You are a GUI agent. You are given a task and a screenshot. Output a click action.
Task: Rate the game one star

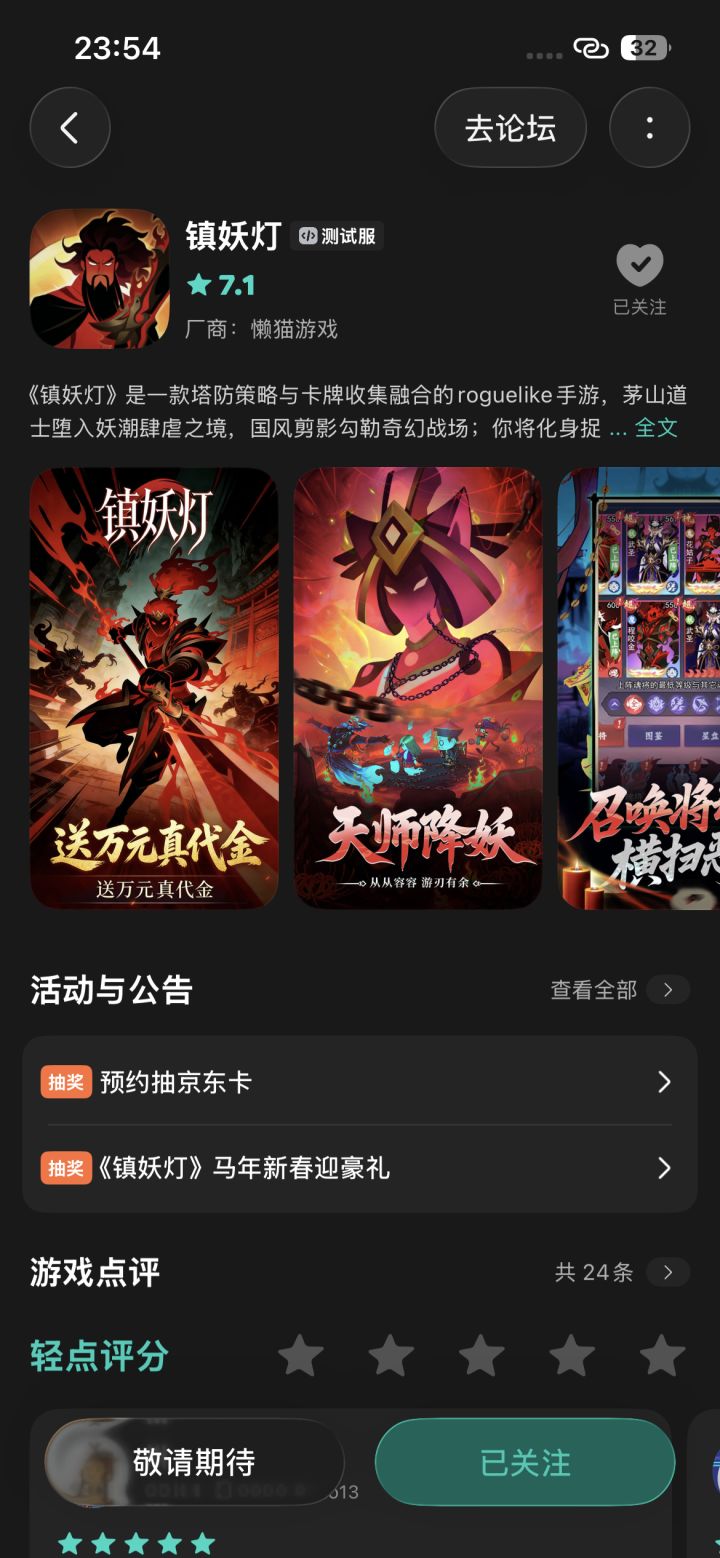click(x=301, y=1357)
